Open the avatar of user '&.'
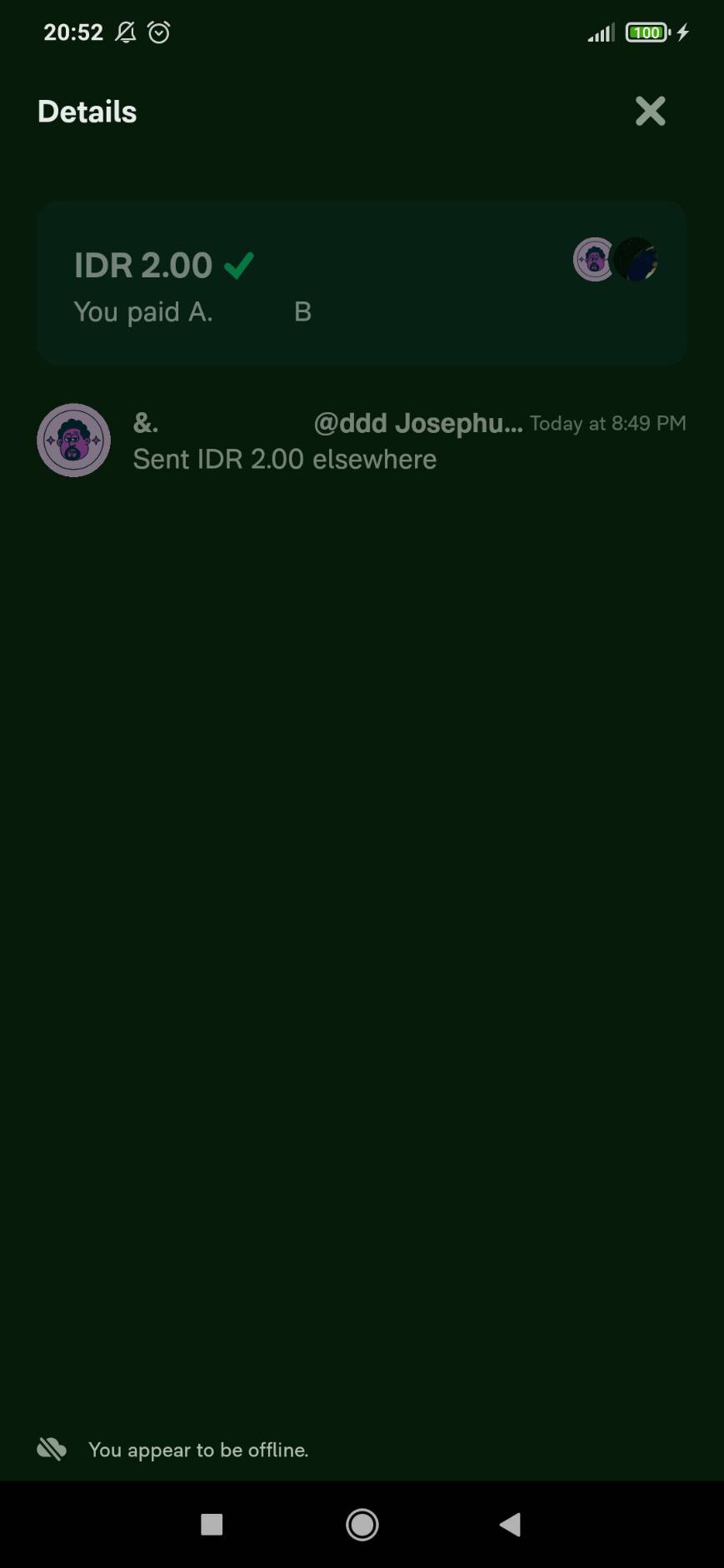 click(x=73, y=440)
